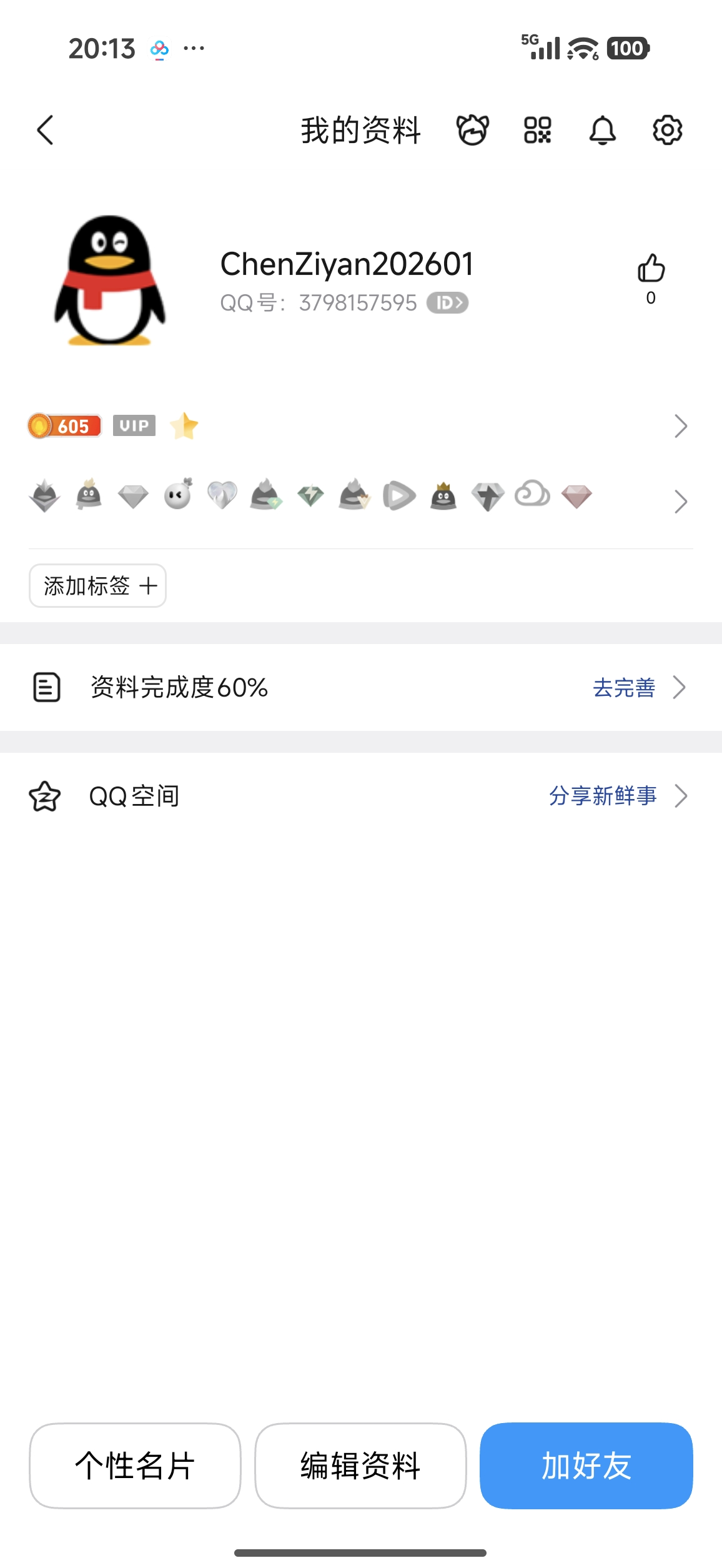Go back from the 我的资料 page
Image resolution: width=722 pixels, height=1568 pixels.
[46, 130]
